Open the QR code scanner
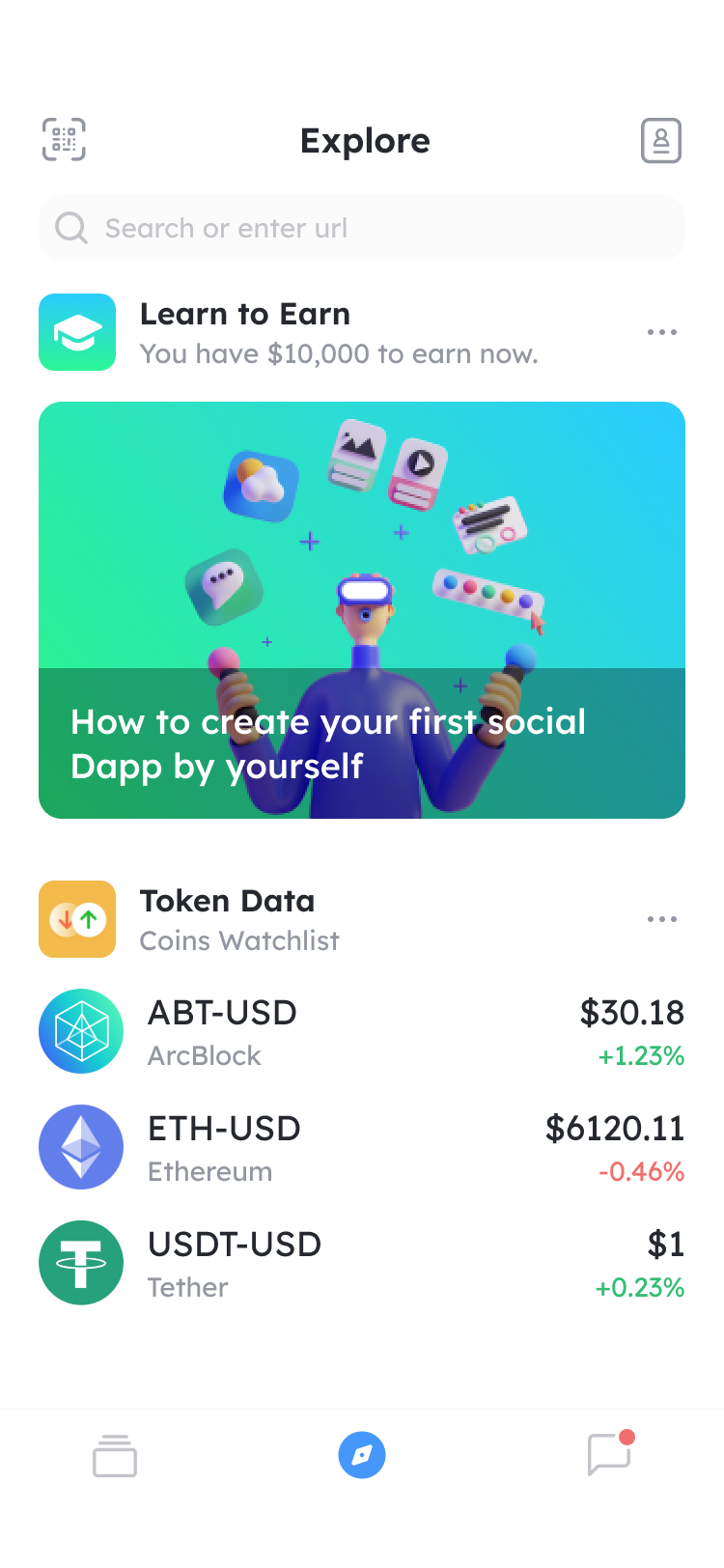The image size is (724, 1568). click(x=64, y=140)
